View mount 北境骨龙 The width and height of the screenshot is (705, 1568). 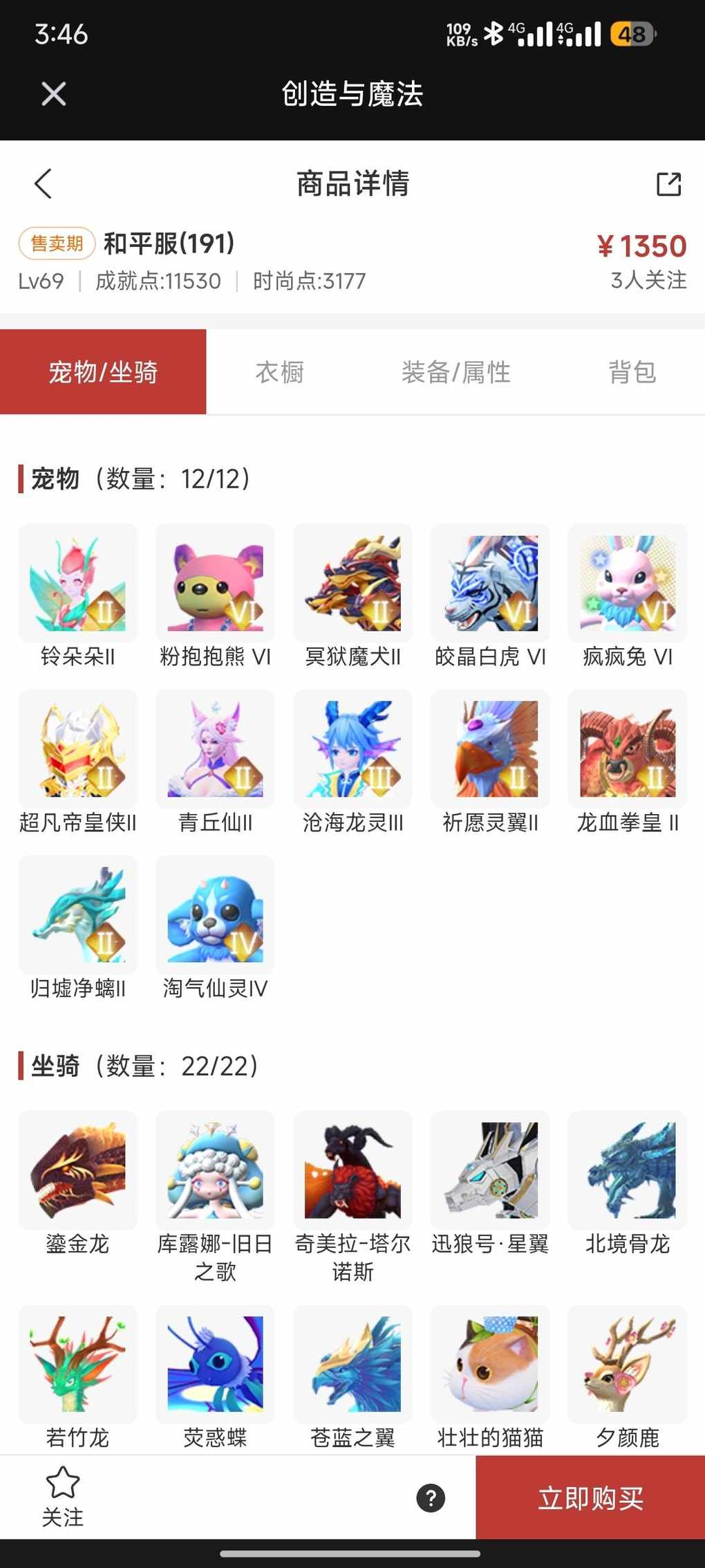628,1170
